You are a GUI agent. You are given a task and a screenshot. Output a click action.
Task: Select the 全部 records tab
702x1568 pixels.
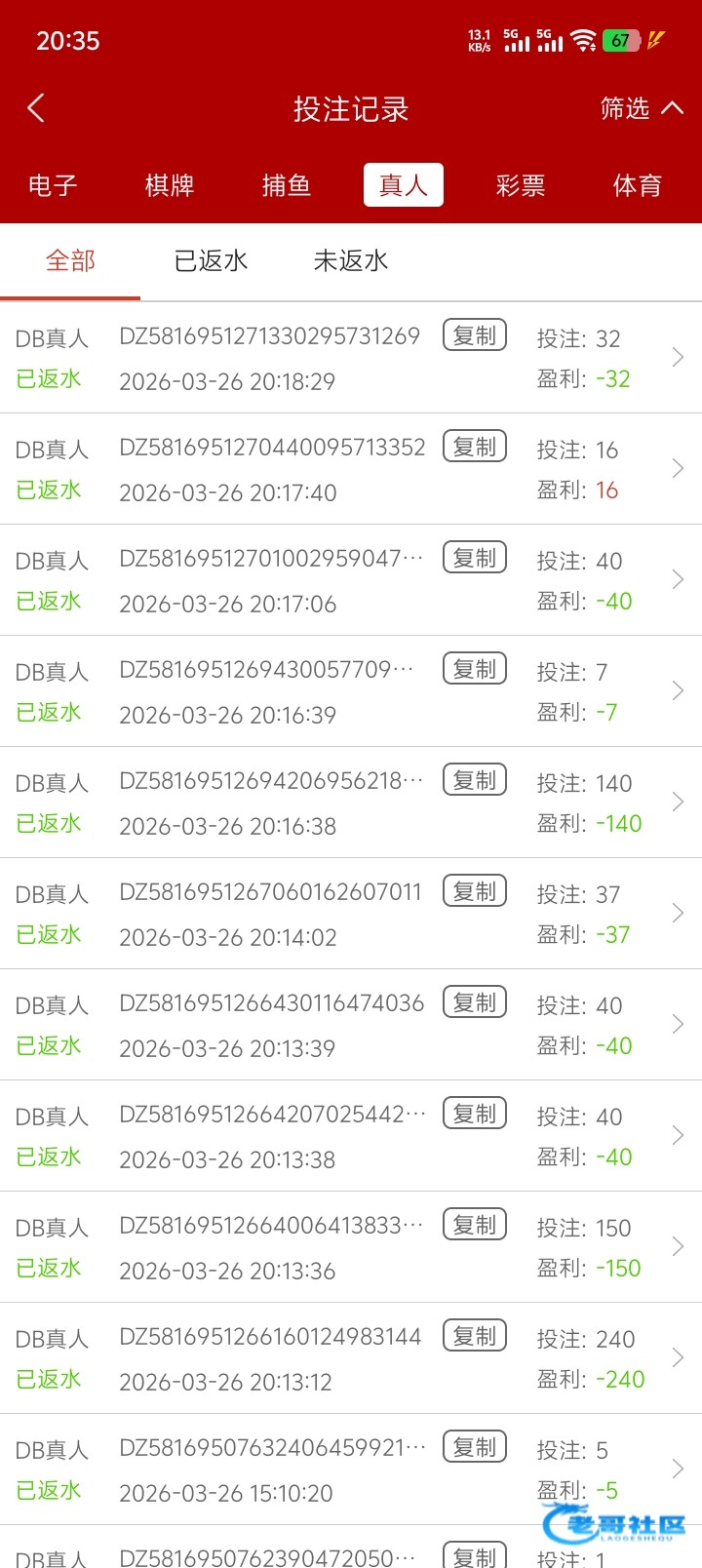70,260
